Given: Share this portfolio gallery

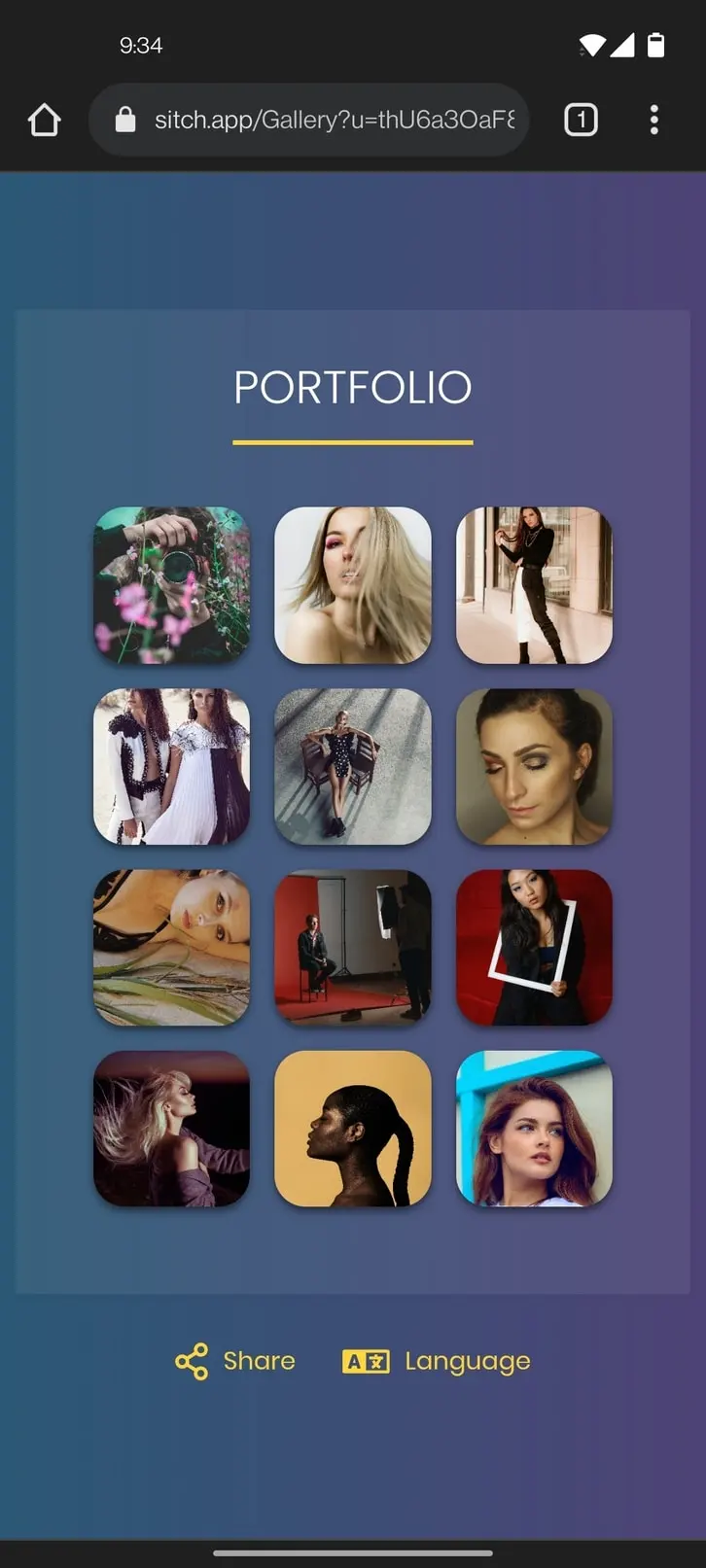Looking at the screenshot, I should (235, 1361).
